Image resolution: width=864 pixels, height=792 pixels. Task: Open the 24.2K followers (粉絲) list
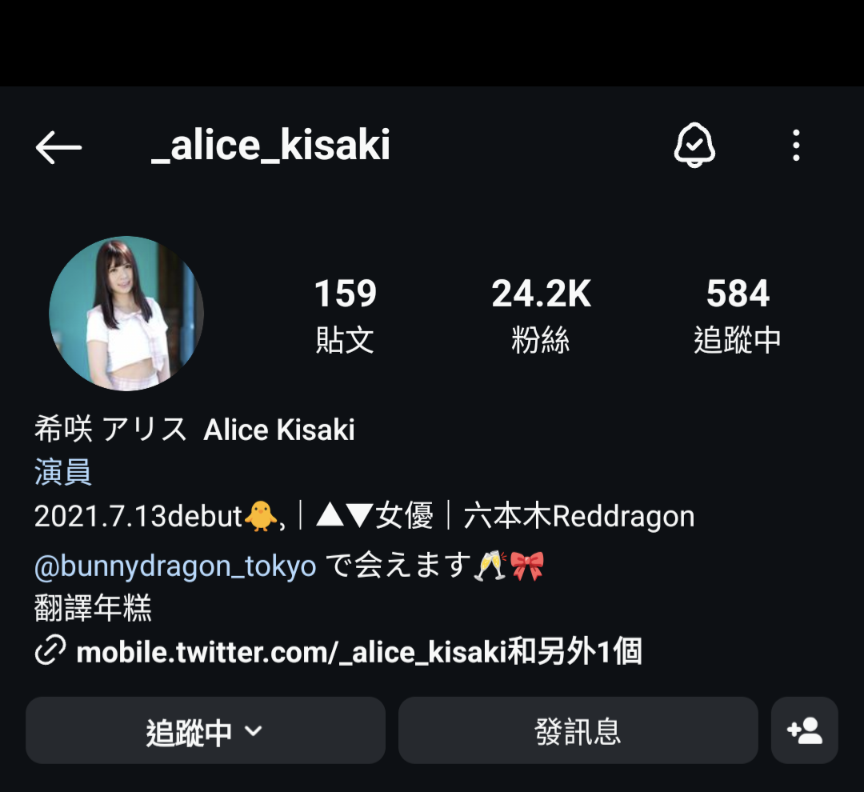click(541, 315)
